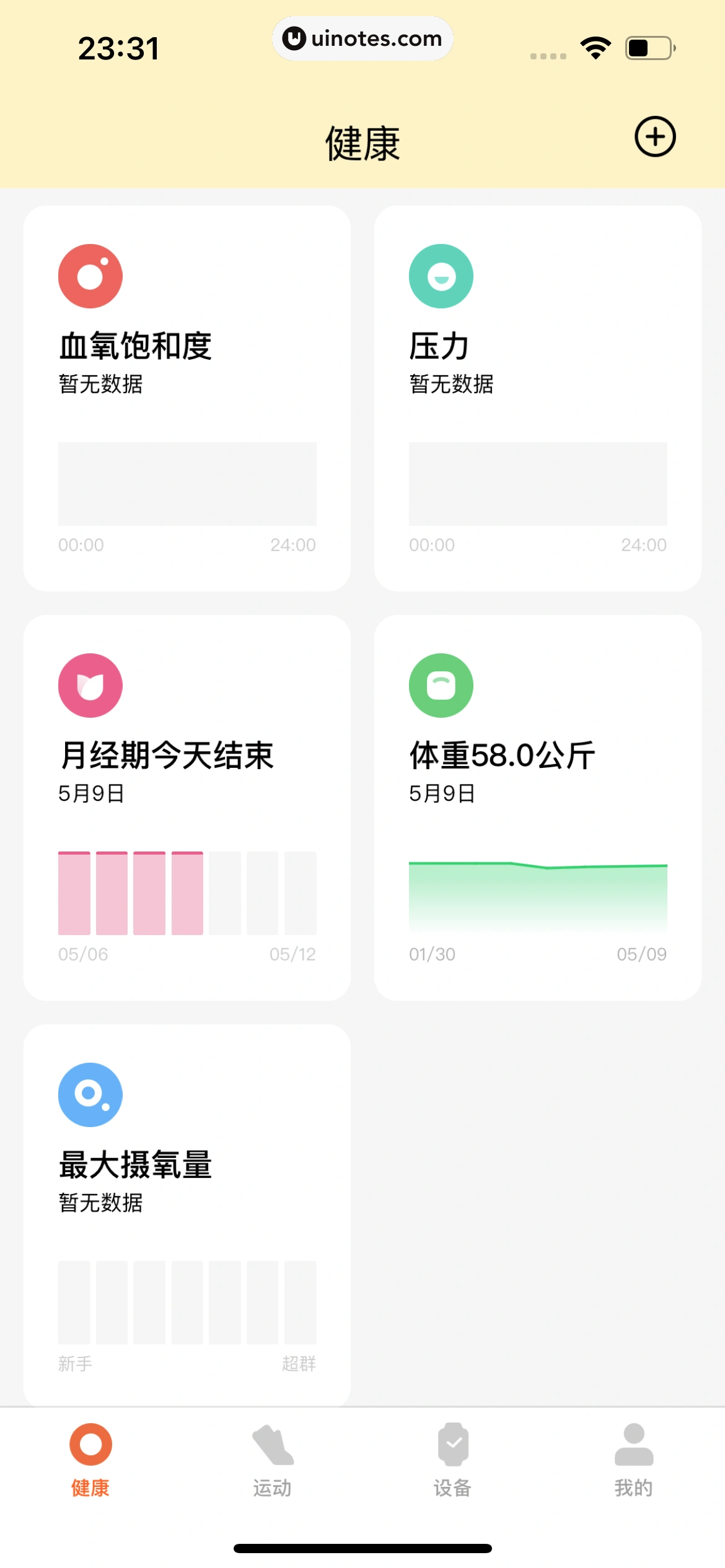Switch to the 运动 tab
The height and width of the screenshot is (1568, 725).
[272, 1460]
